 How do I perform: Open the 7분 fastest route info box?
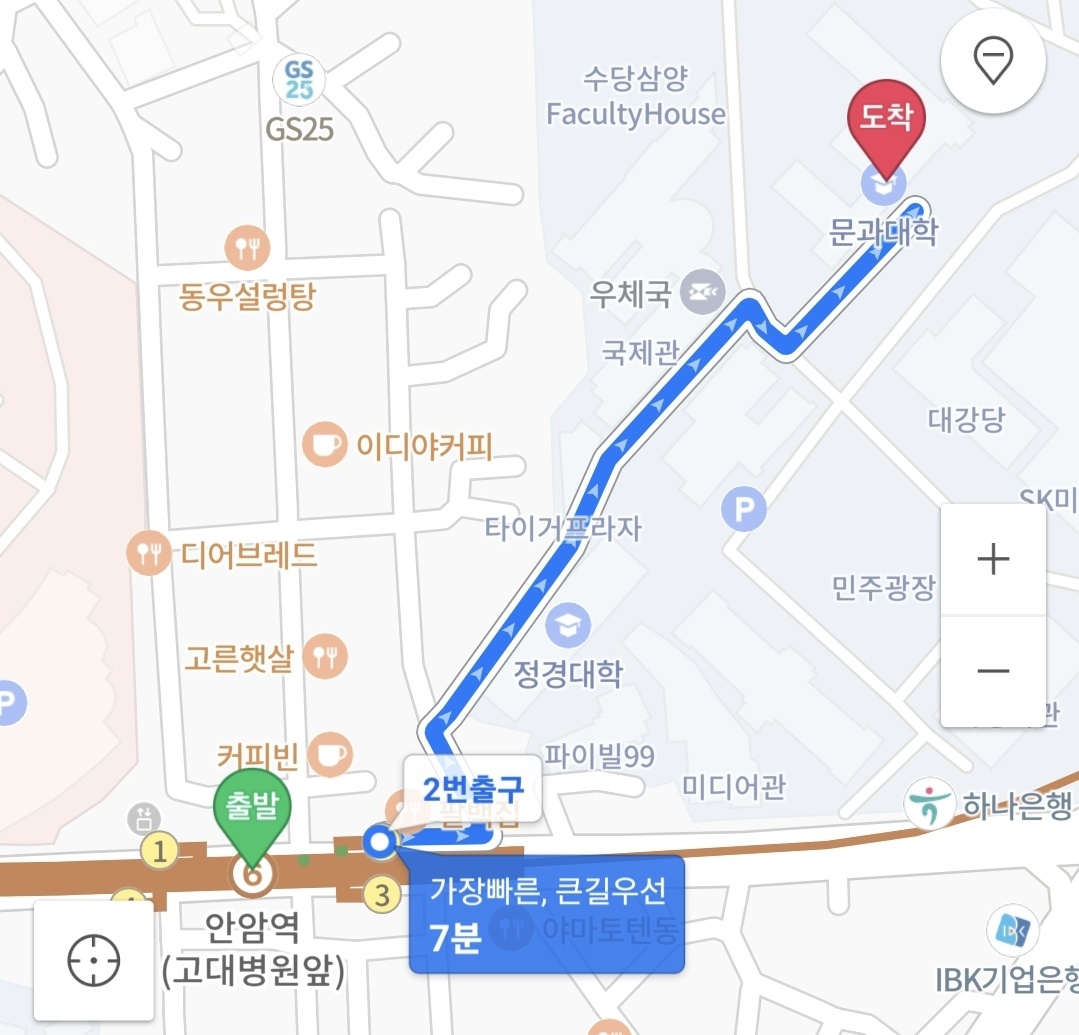tap(546, 914)
